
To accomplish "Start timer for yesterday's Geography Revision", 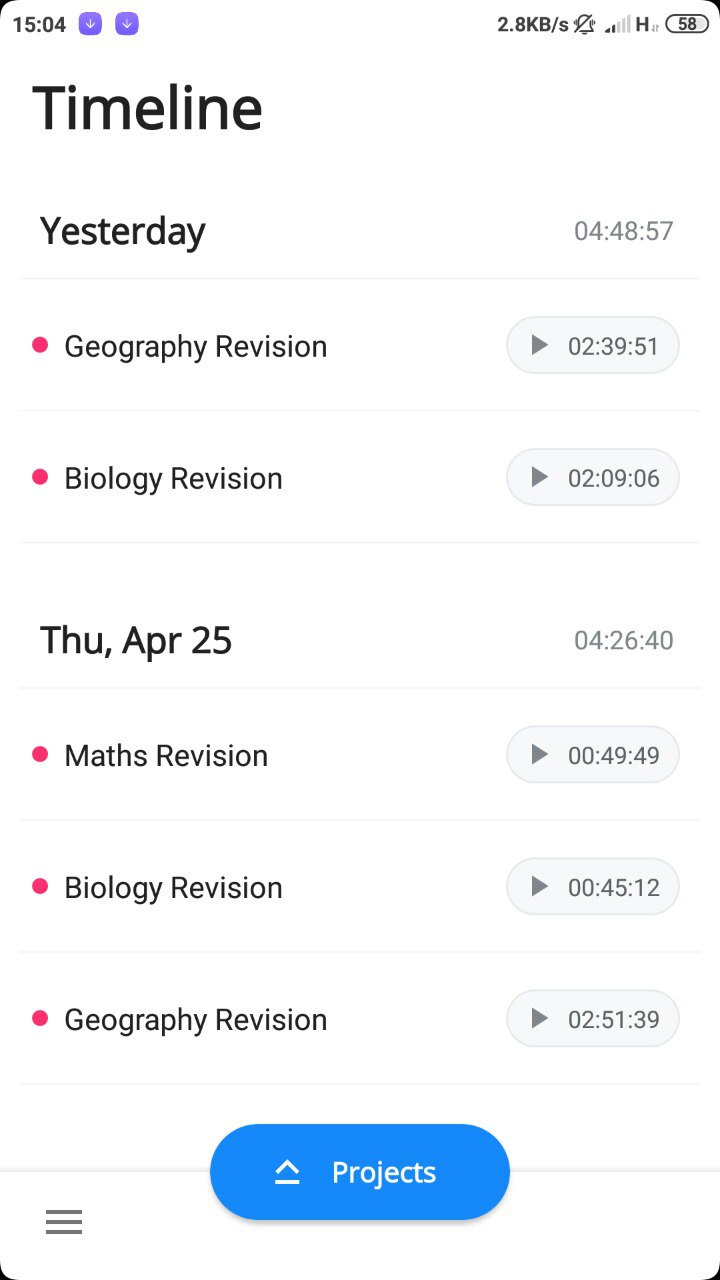I will click(x=593, y=346).
